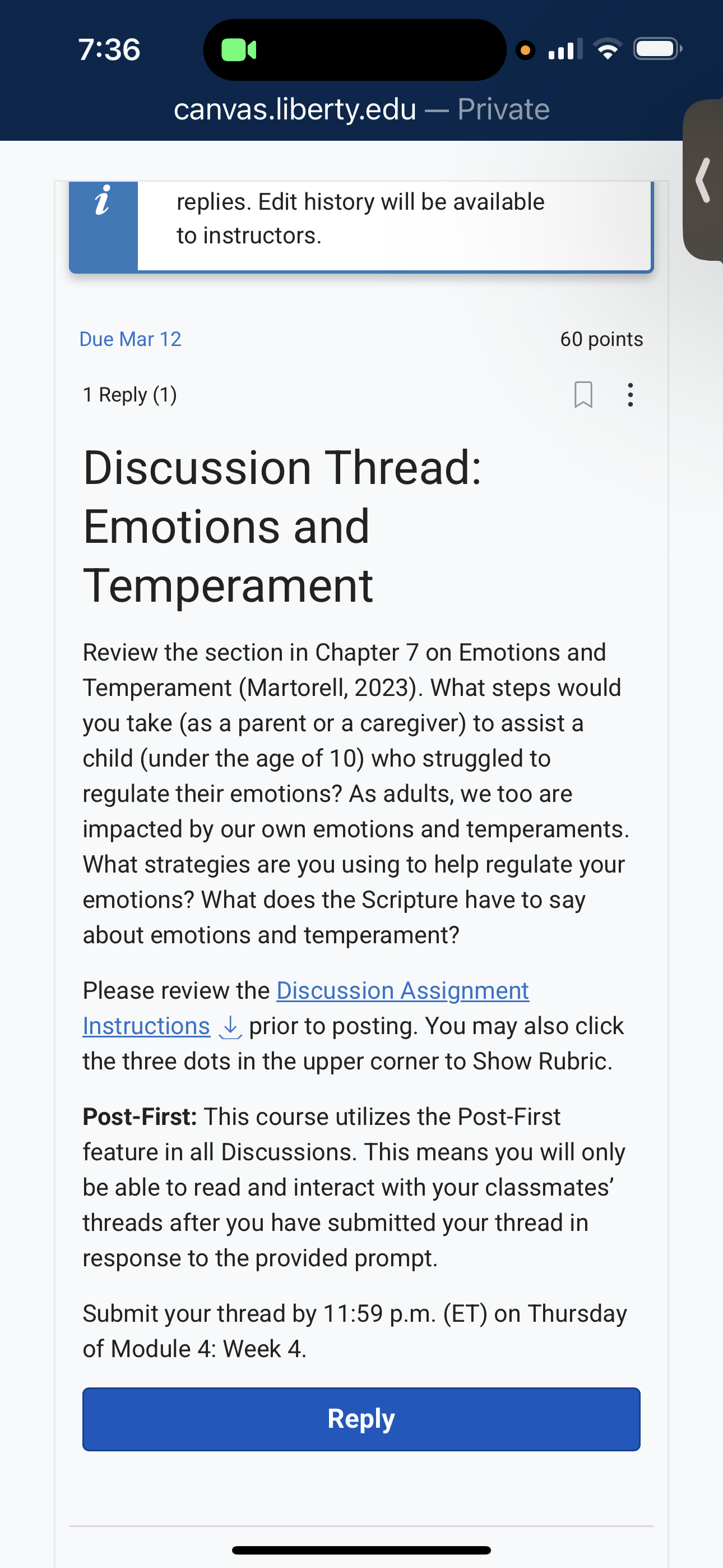Open the three-dot options menu

point(631,394)
